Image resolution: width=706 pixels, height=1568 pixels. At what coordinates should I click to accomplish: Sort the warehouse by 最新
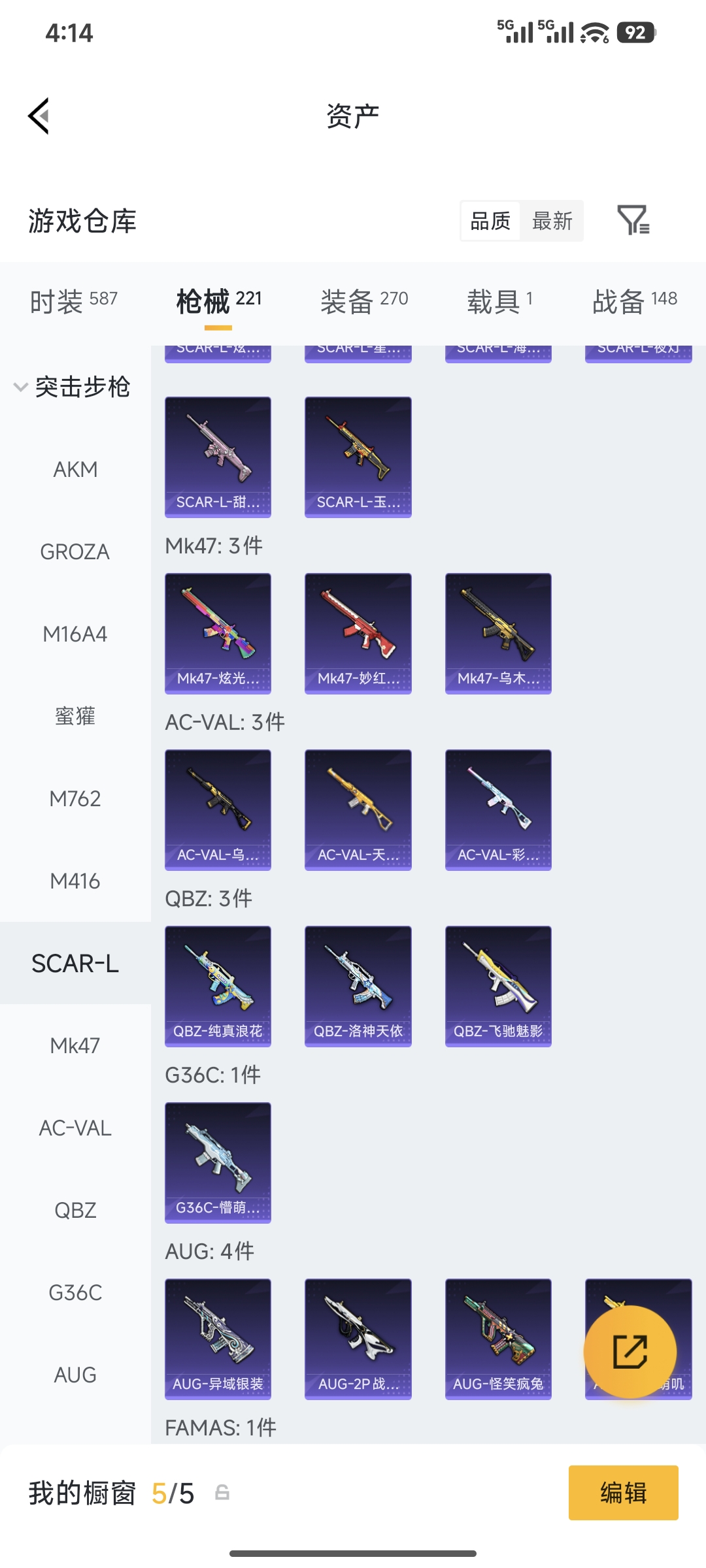[552, 221]
